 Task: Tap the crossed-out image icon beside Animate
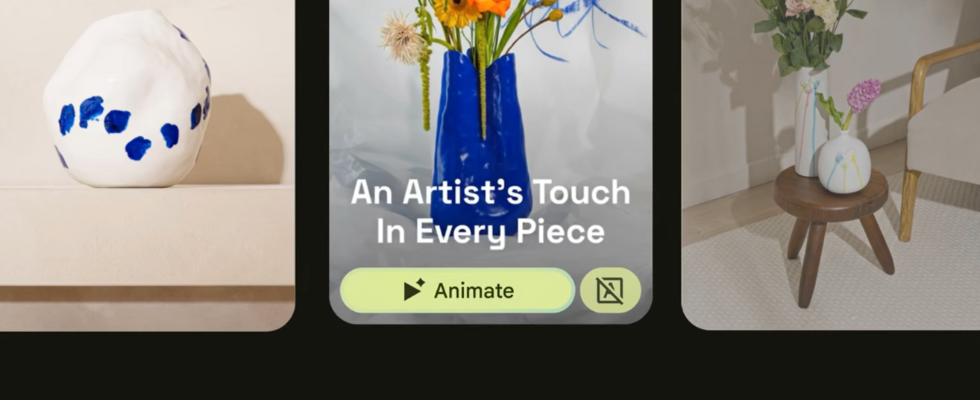click(x=610, y=291)
